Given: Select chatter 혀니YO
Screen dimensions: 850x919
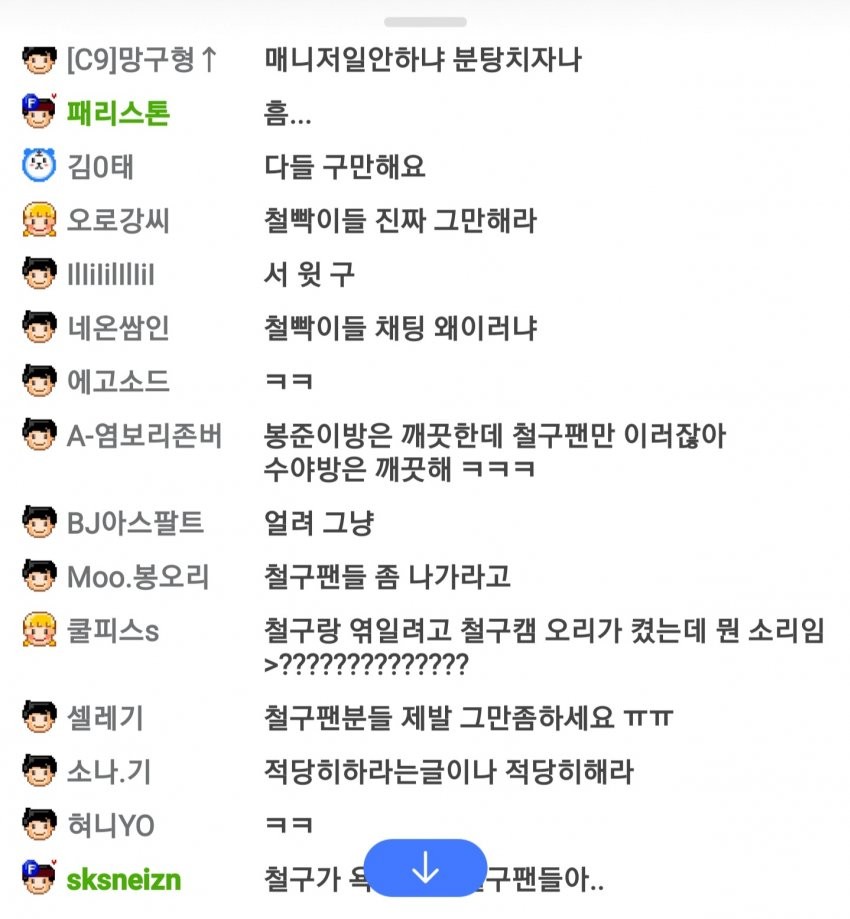Looking at the screenshot, I should 111,825.
